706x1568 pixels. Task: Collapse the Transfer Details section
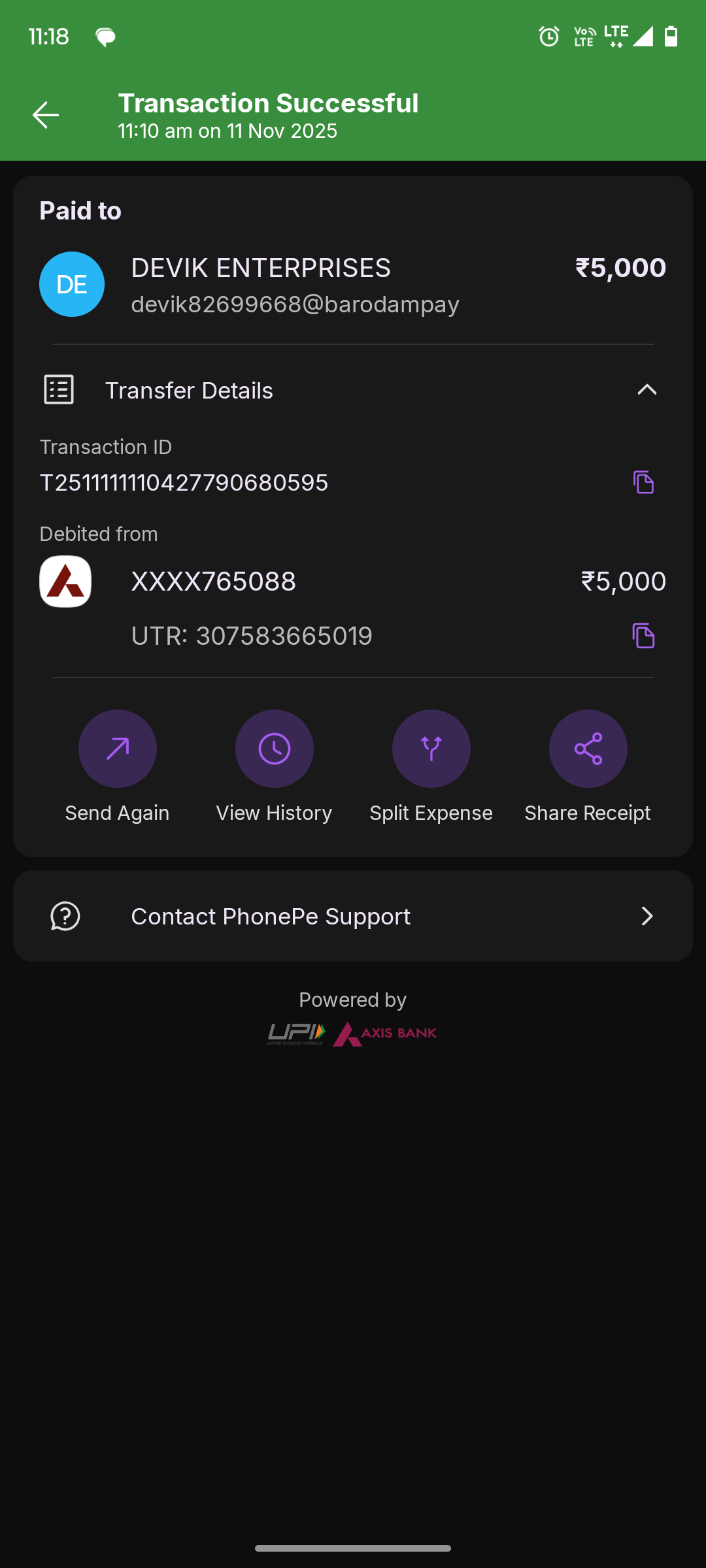[647, 390]
